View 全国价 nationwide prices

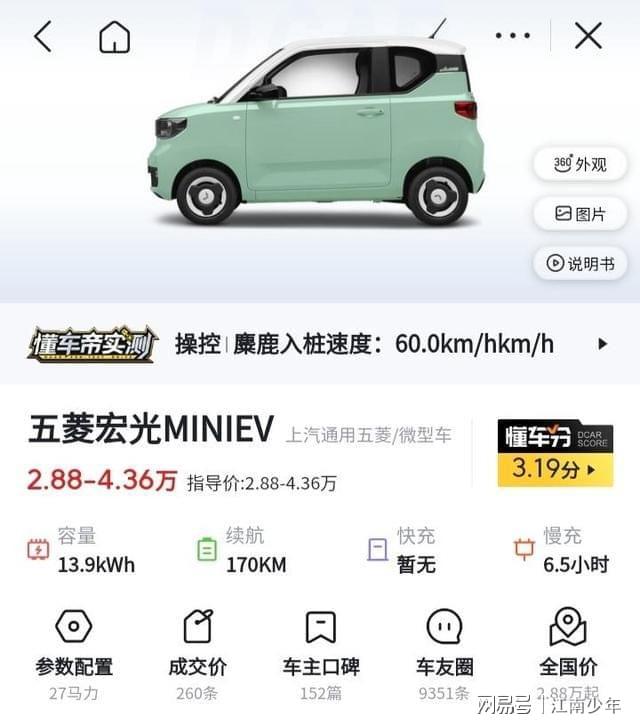567,646
